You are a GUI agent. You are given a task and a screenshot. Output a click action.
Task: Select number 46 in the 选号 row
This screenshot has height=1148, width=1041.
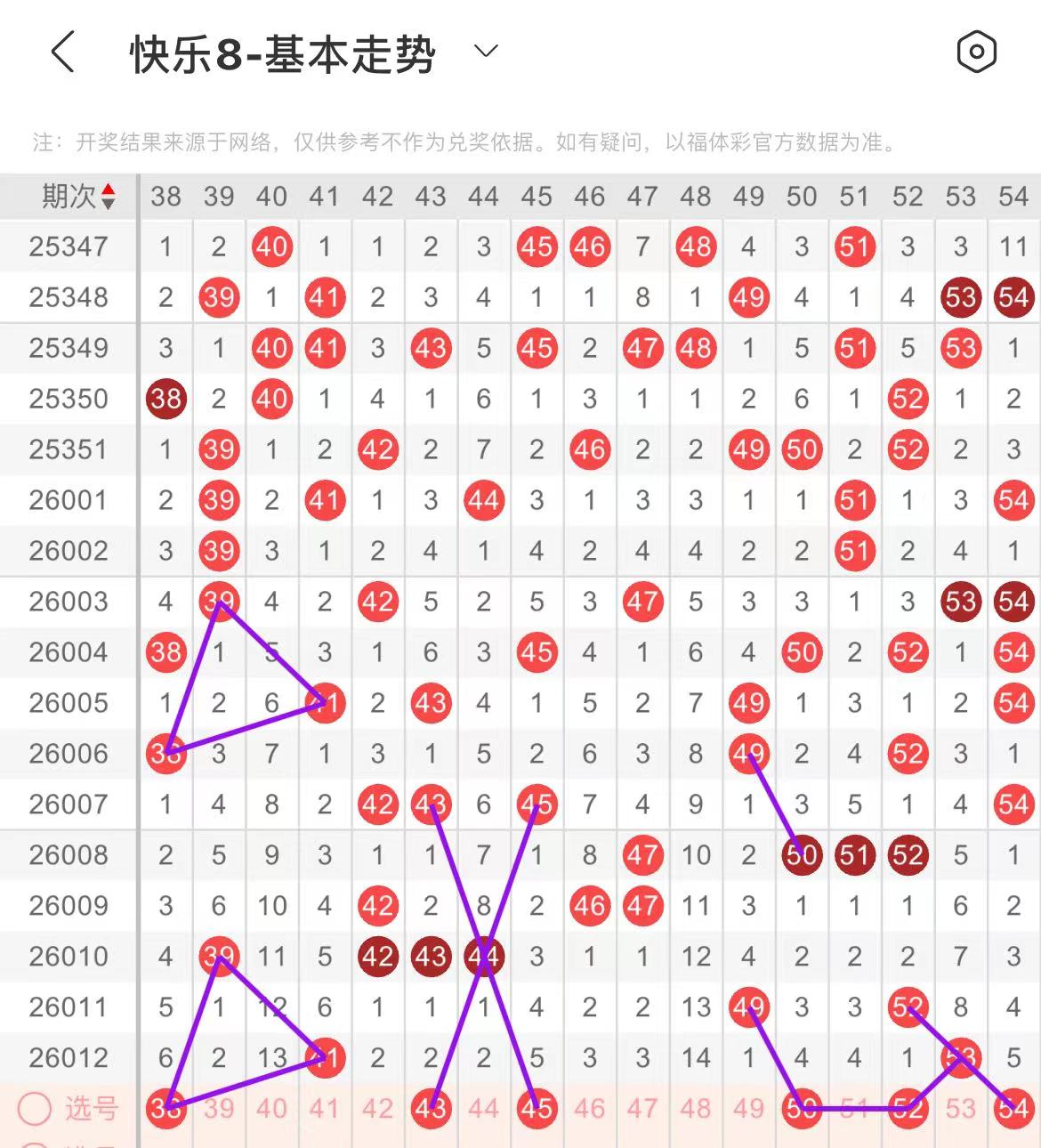589,1109
